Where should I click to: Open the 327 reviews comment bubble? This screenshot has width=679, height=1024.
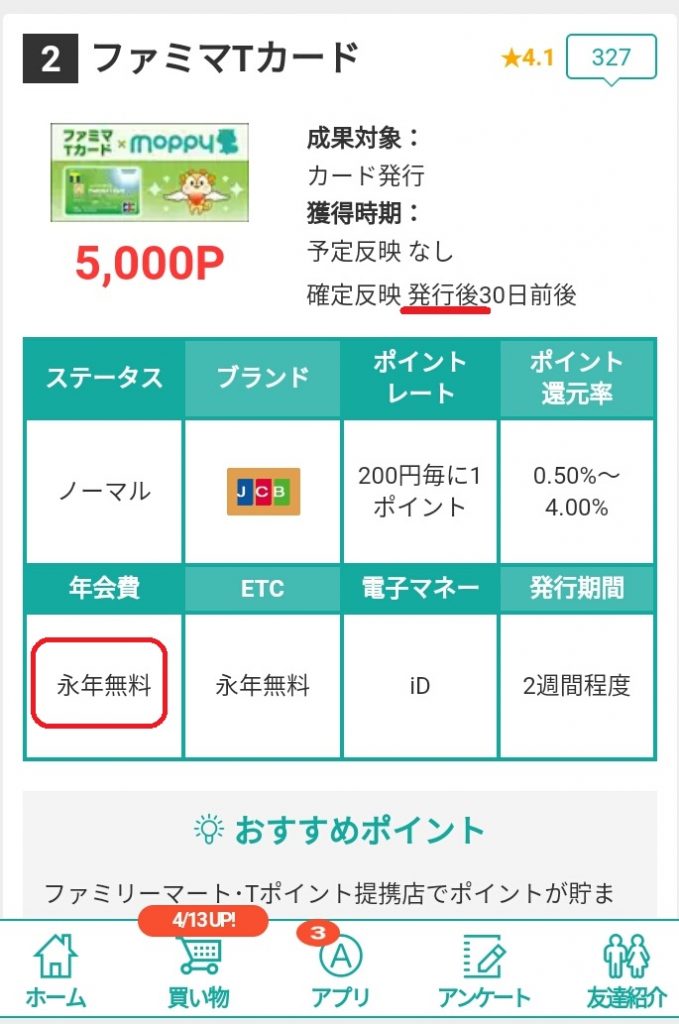[611, 57]
